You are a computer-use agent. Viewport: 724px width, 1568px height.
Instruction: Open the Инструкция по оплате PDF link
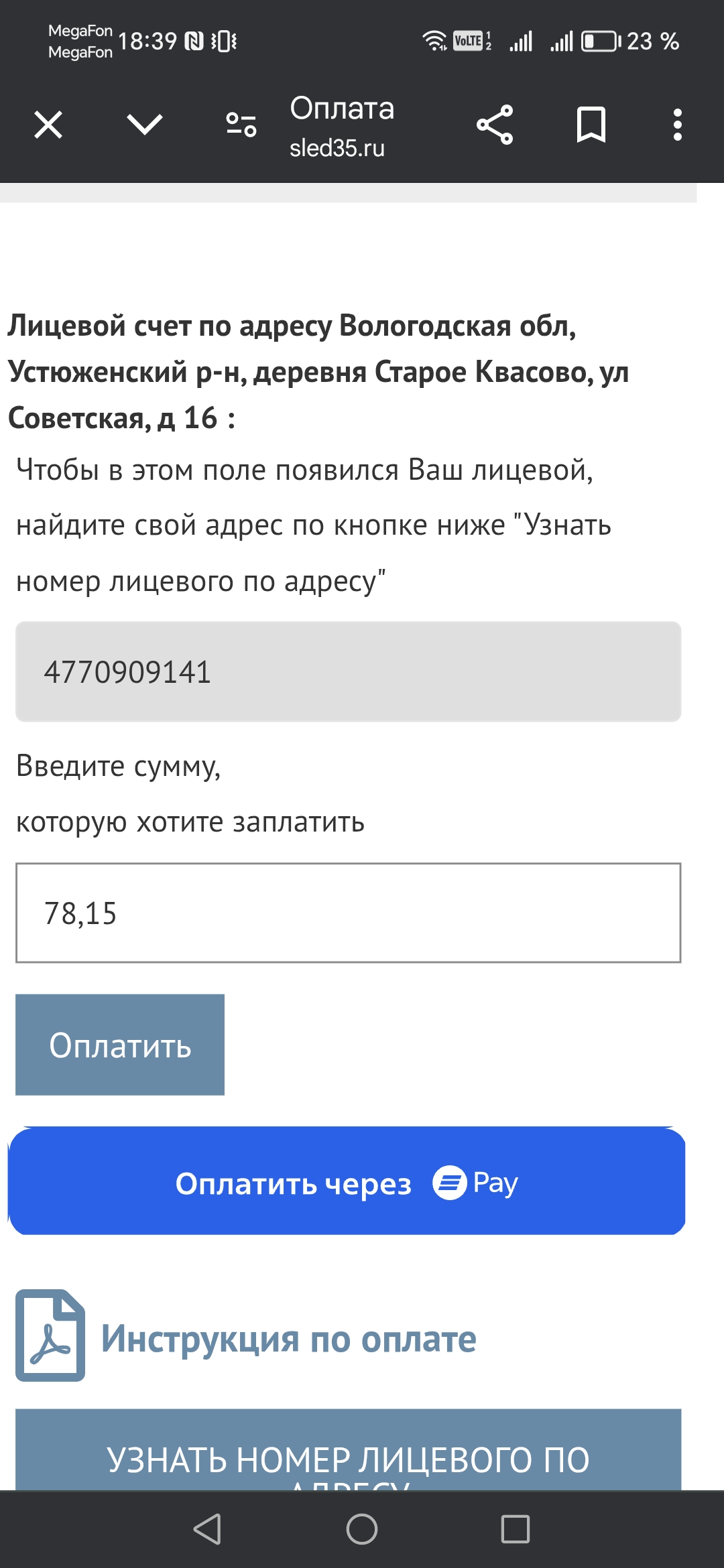288,1339
